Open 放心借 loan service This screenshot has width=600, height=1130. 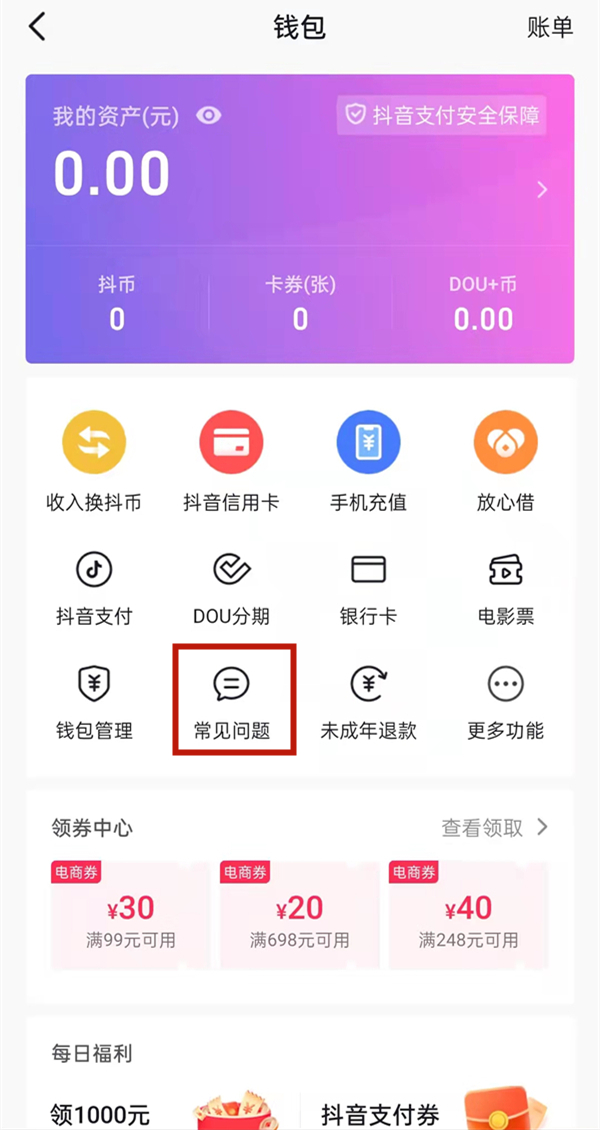(x=505, y=460)
